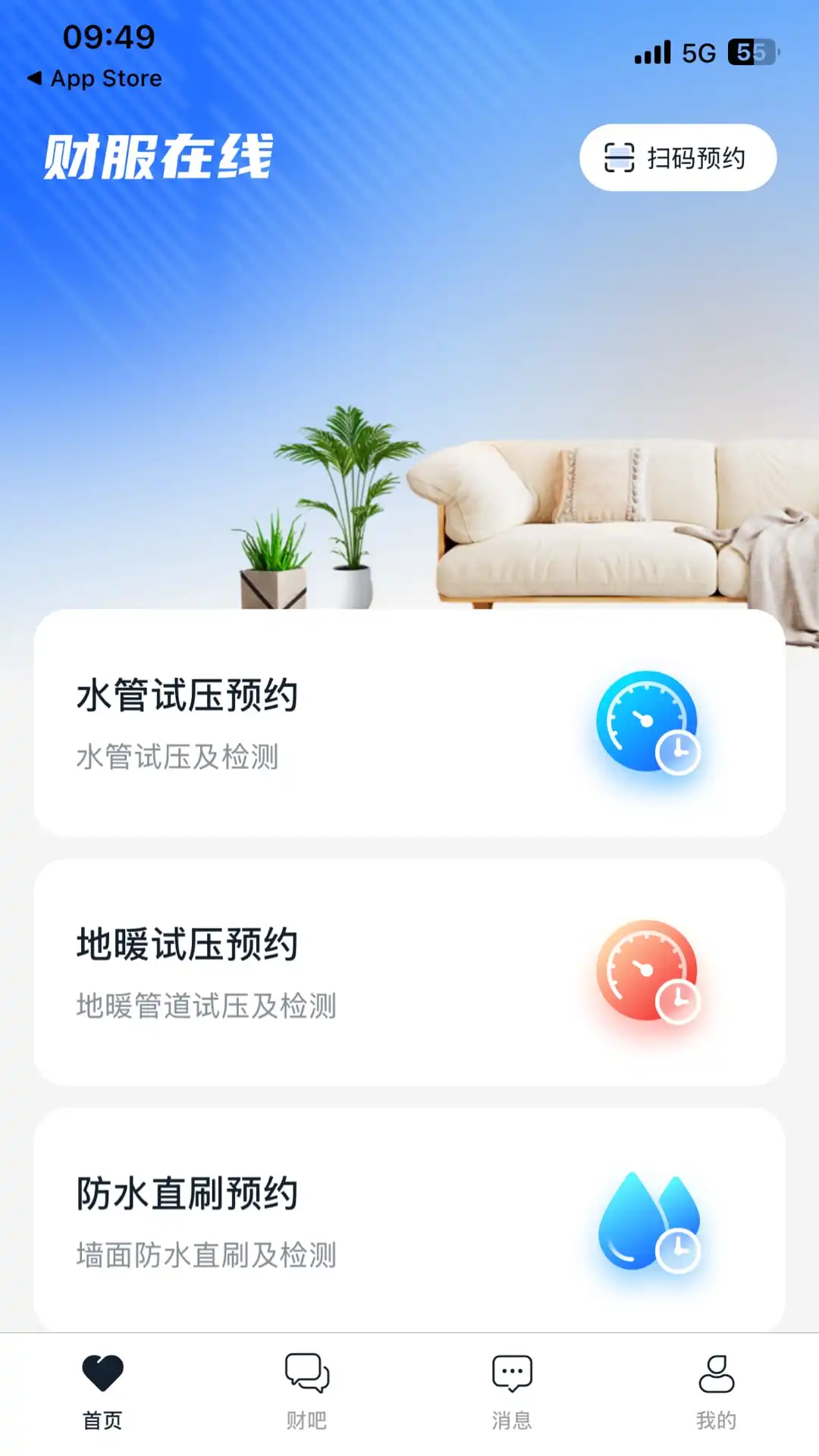Open the 防水直刷预约 service card
The width and height of the screenshot is (819, 1456).
409,1219
